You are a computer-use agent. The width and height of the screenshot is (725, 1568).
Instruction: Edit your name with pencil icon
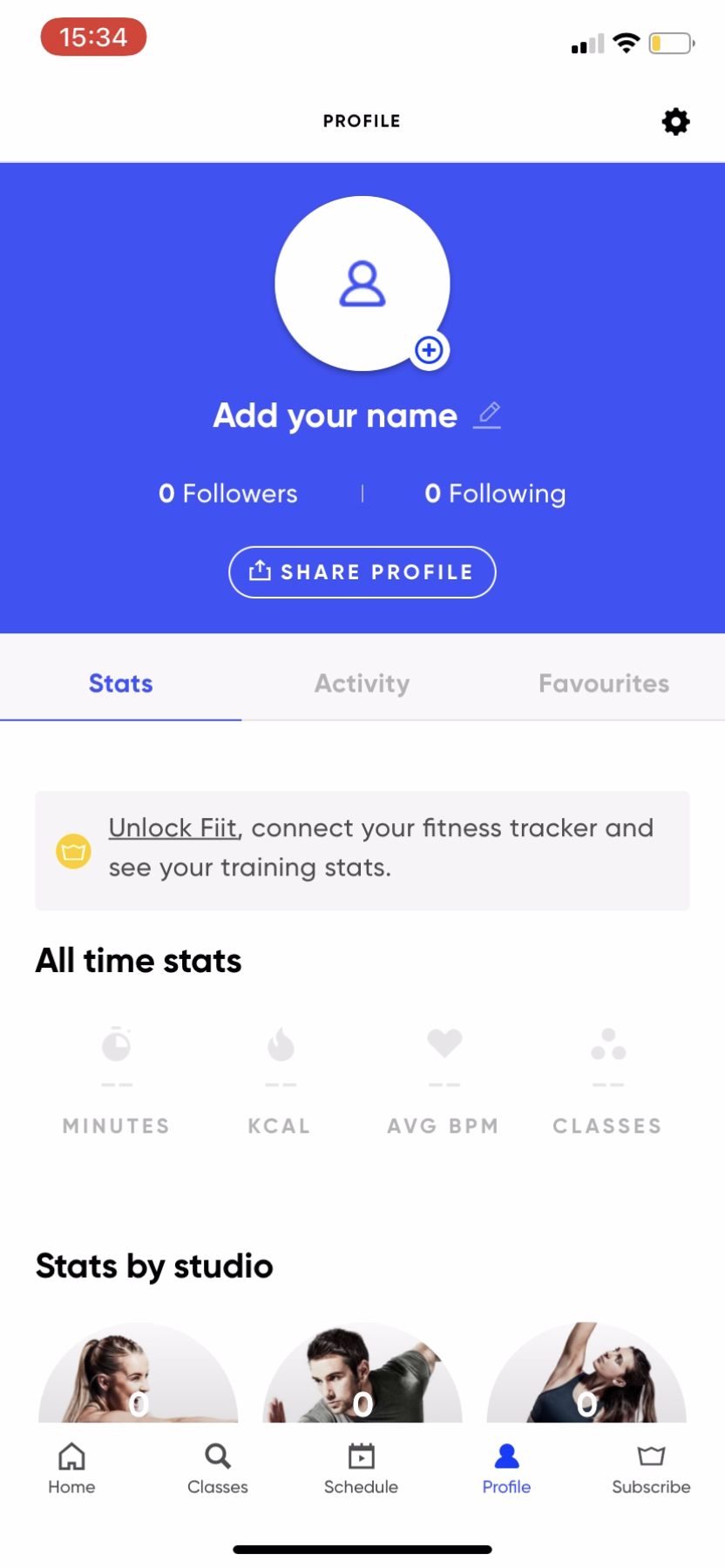point(487,415)
